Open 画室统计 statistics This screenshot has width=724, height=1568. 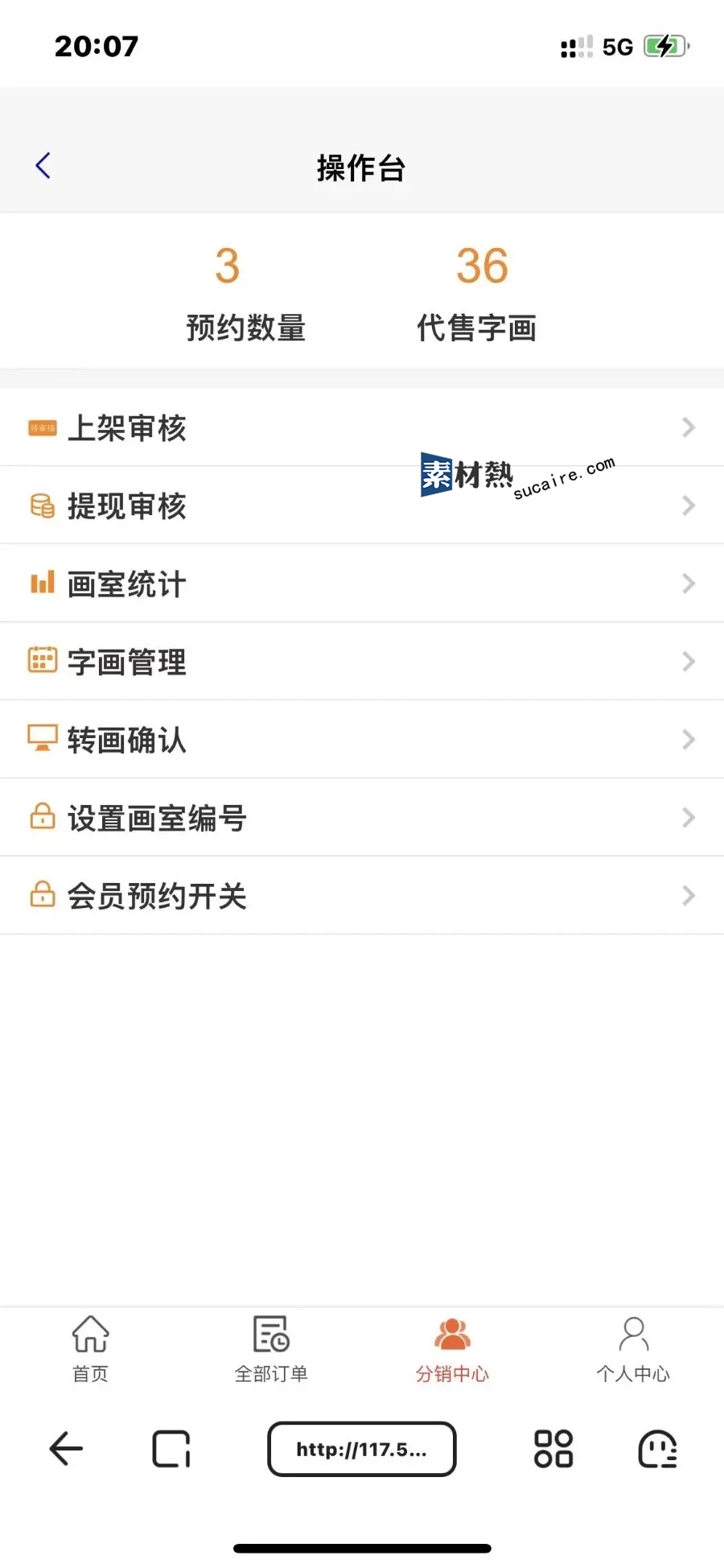click(x=362, y=584)
